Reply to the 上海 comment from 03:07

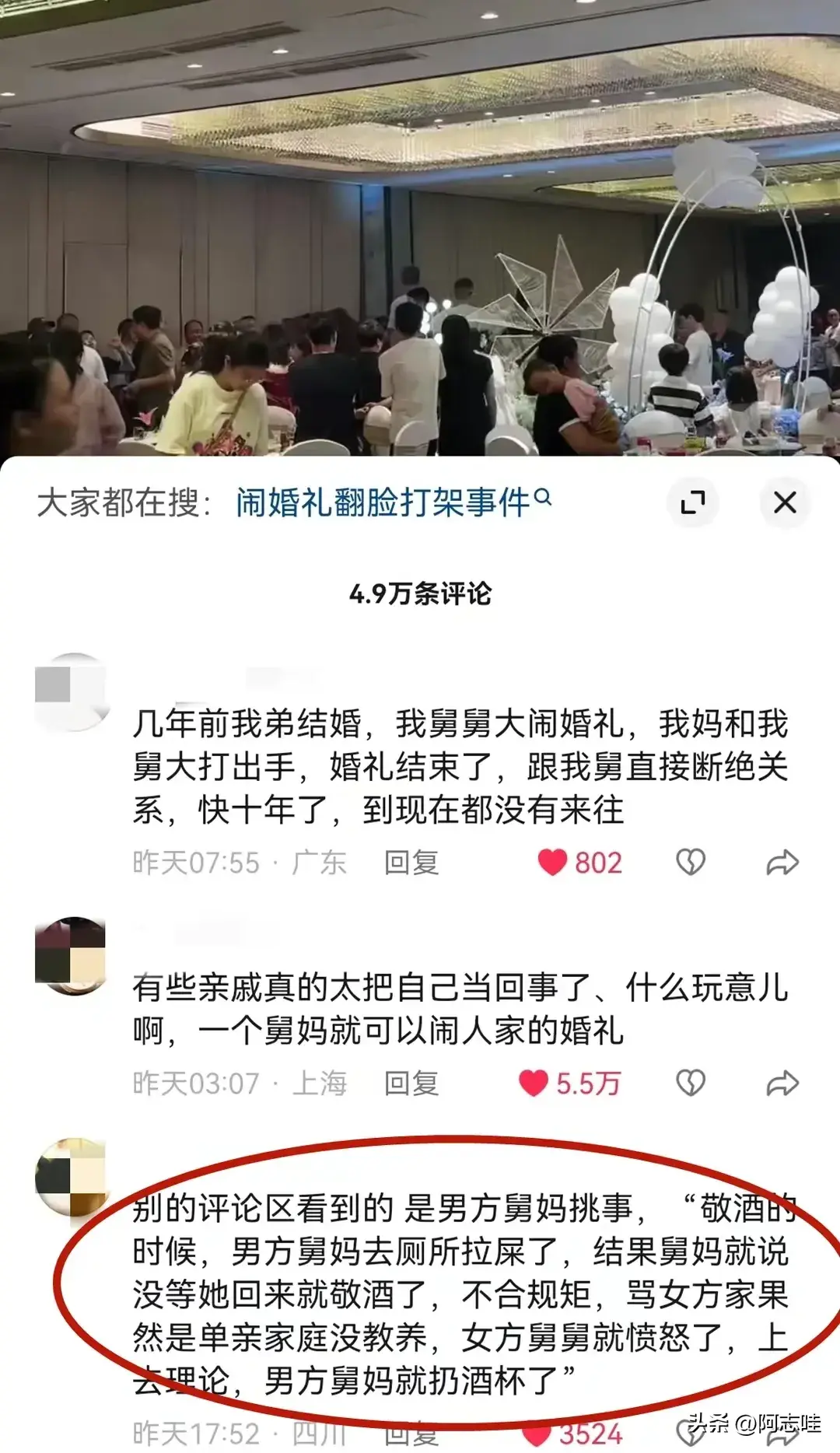point(411,1083)
